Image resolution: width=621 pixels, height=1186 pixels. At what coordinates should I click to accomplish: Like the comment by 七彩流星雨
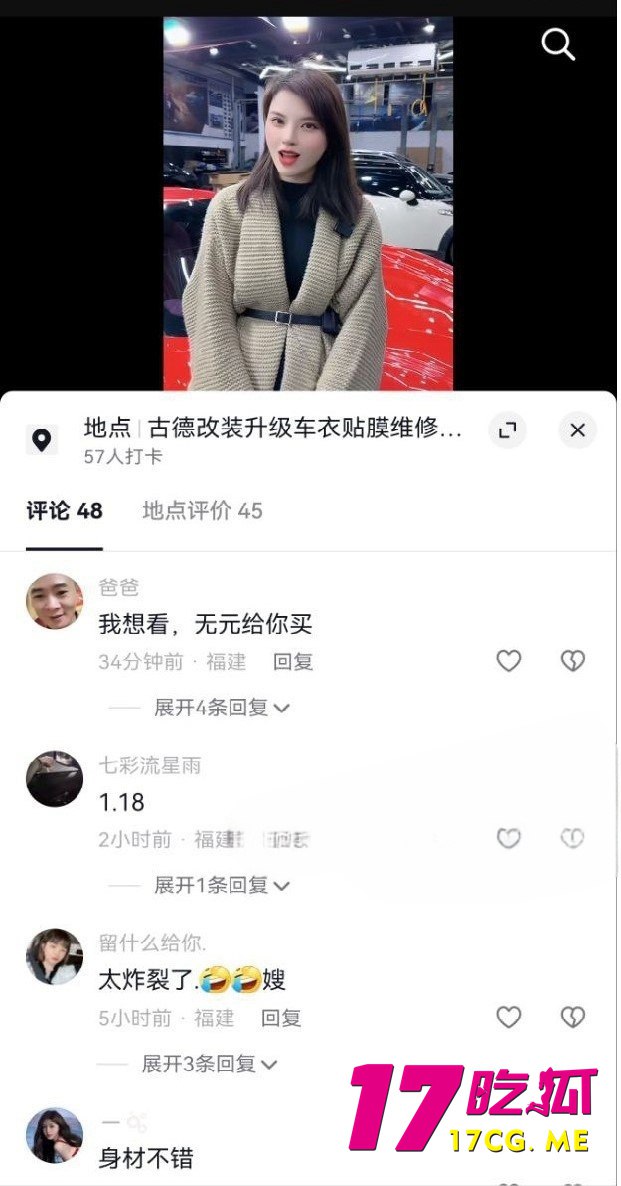tap(509, 839)
